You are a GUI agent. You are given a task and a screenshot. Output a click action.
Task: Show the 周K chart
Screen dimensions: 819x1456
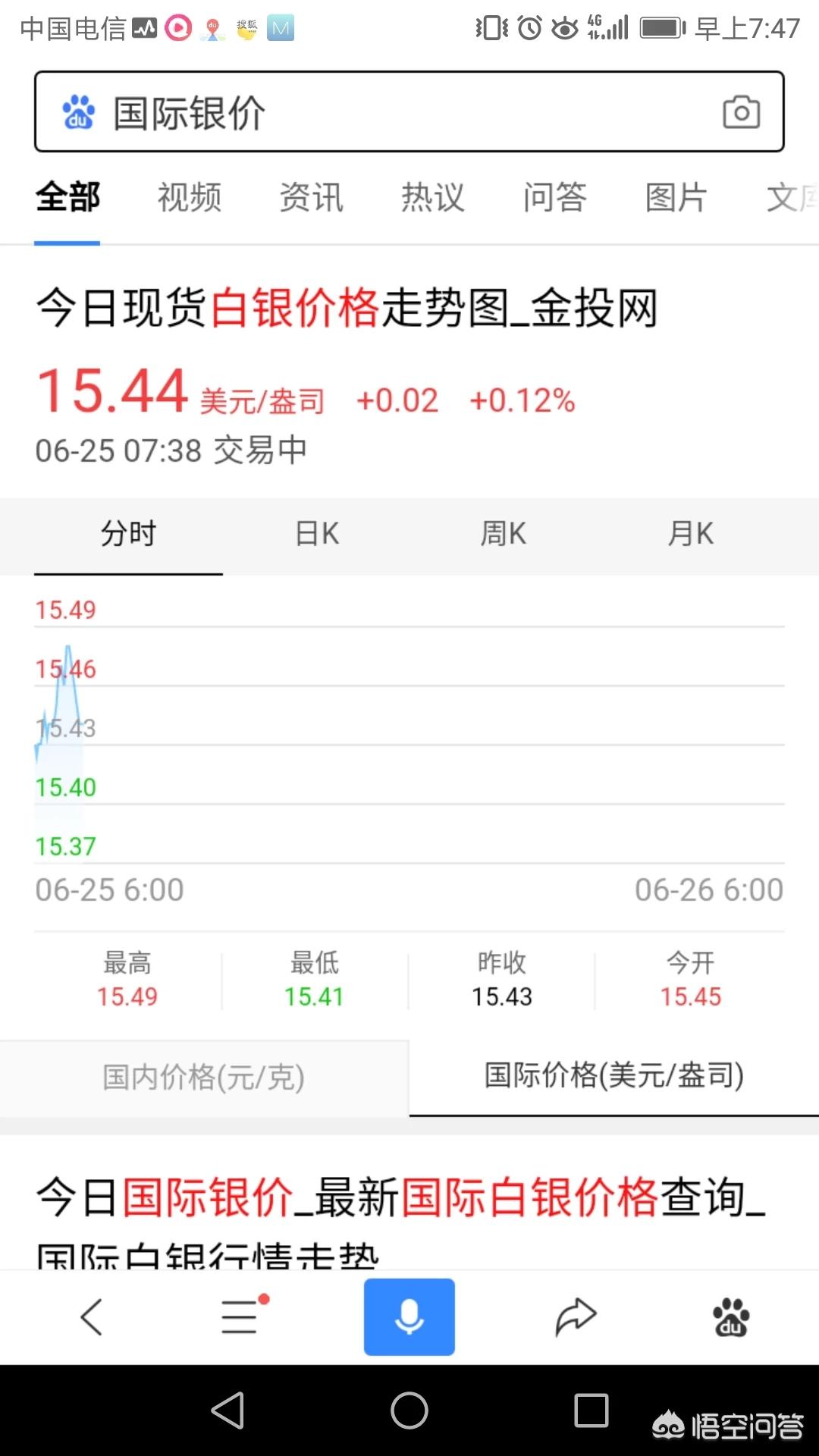coord(504,534)
